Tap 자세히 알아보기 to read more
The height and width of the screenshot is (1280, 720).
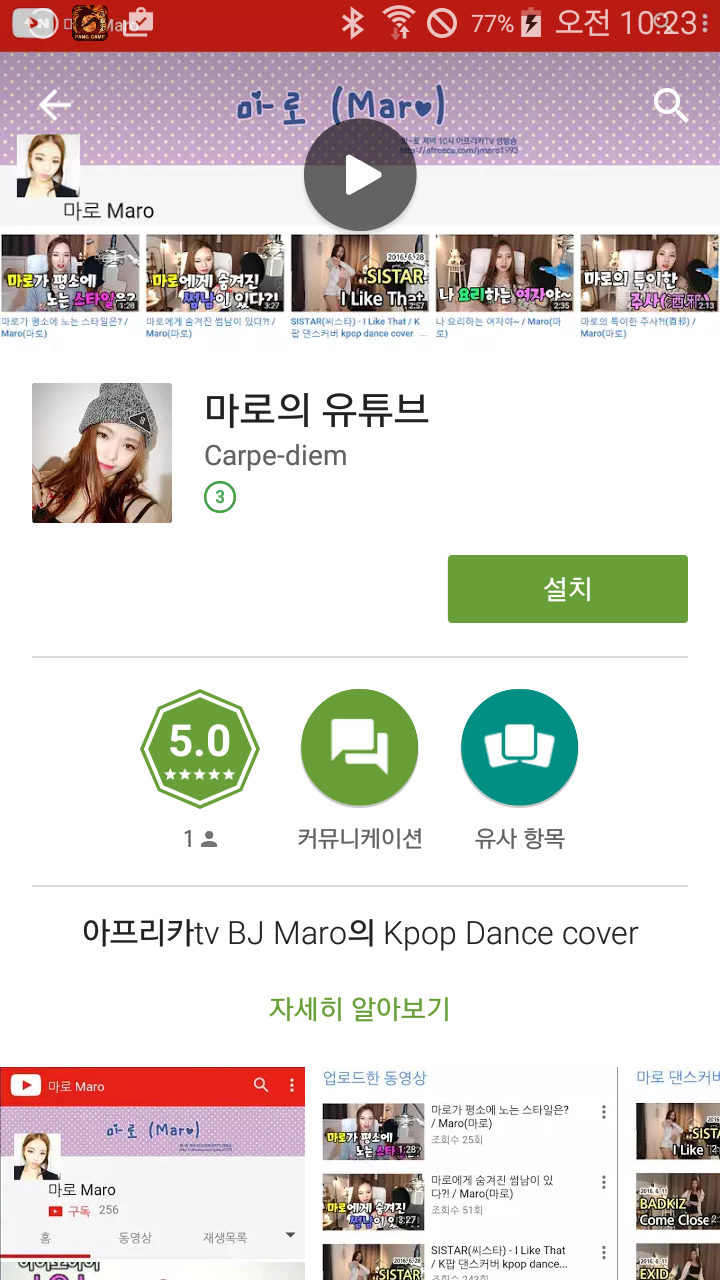pyautogui.click(x=360, y=1008)
